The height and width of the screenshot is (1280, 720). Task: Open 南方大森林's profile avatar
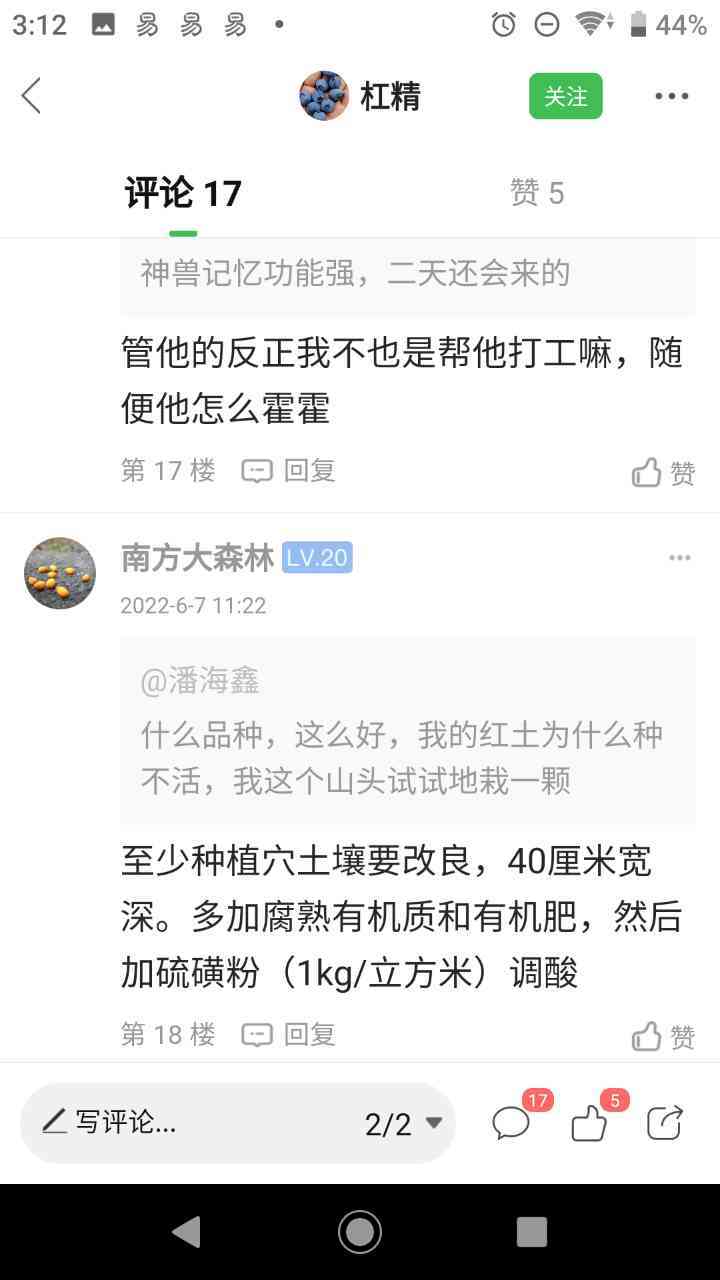click(x=60, y=573)
